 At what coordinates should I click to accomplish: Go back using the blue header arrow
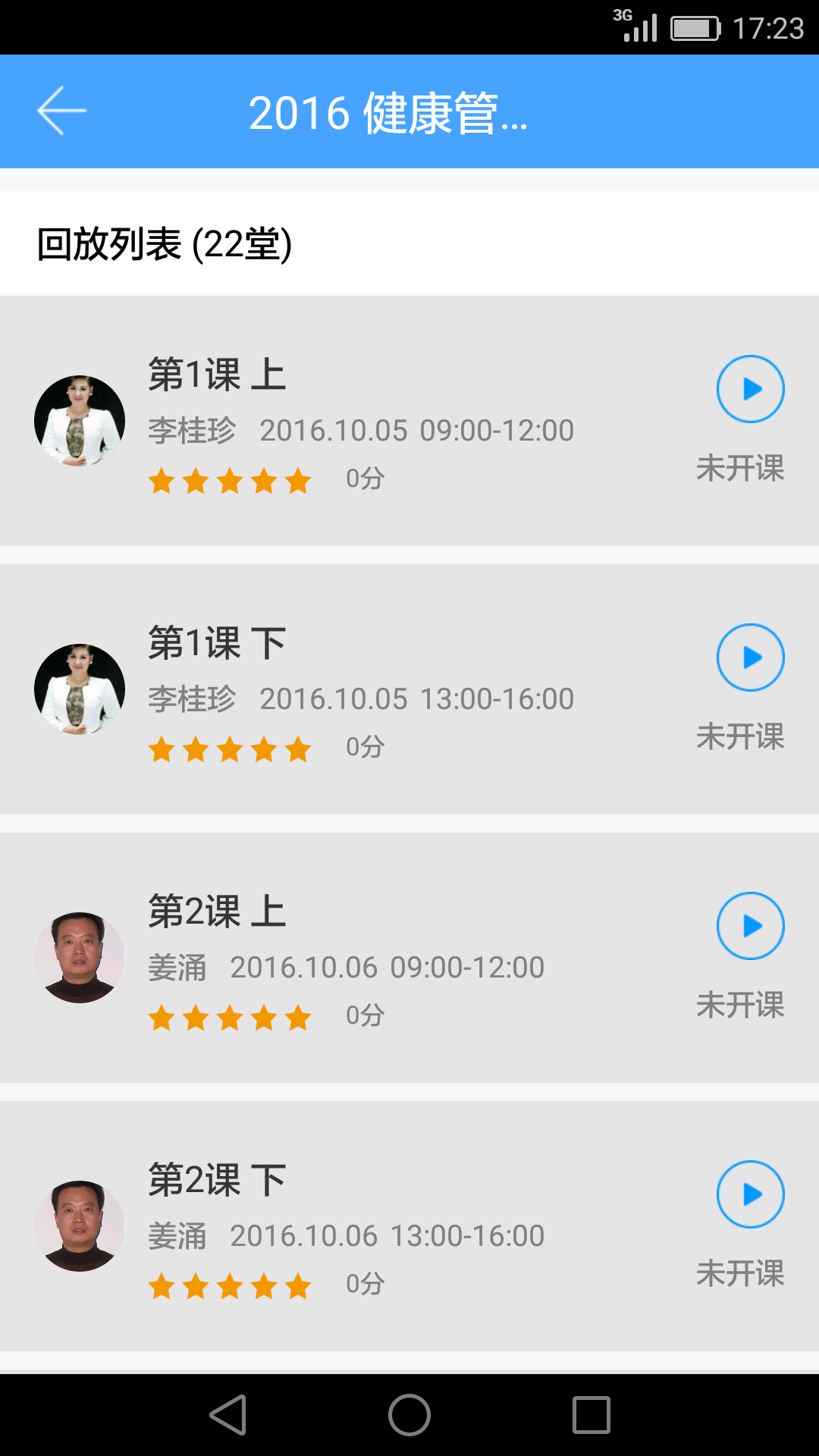pos(61,110)
